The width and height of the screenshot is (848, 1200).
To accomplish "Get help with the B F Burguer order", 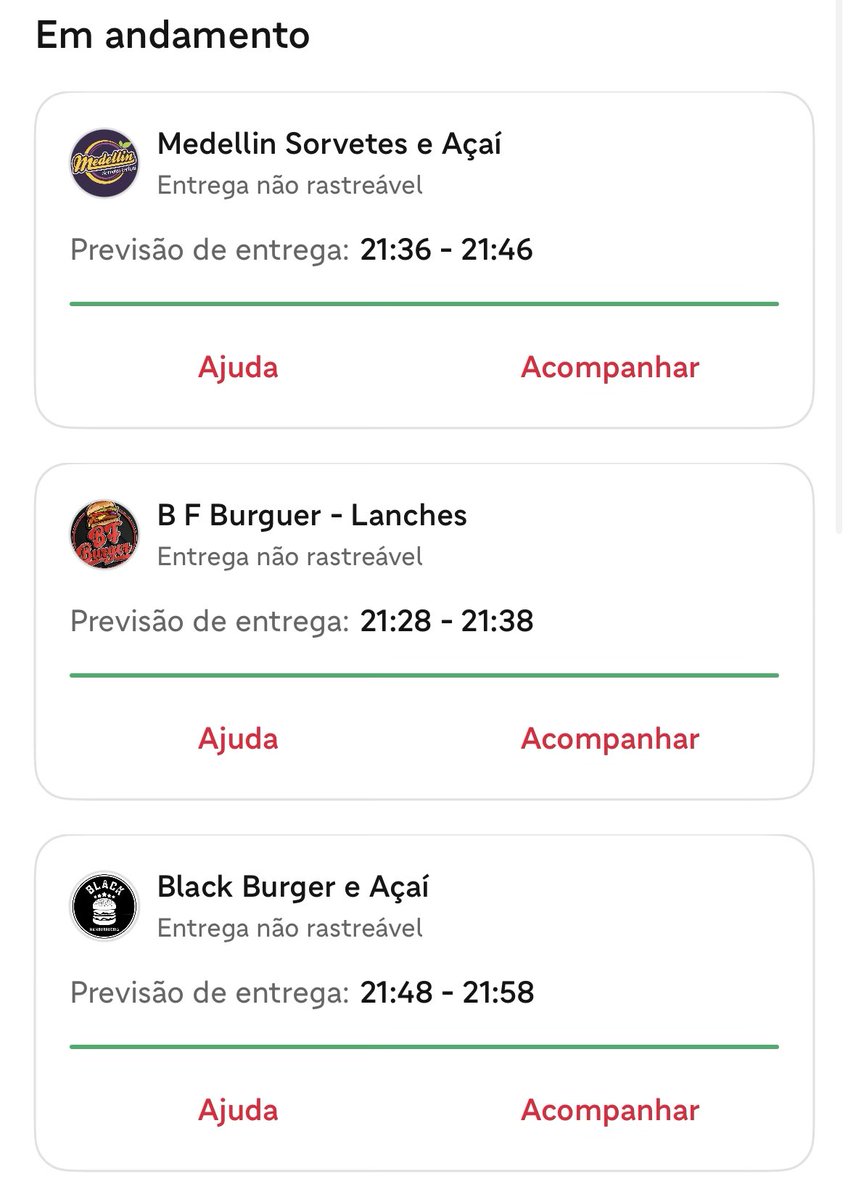I will [x=238, y=739].
